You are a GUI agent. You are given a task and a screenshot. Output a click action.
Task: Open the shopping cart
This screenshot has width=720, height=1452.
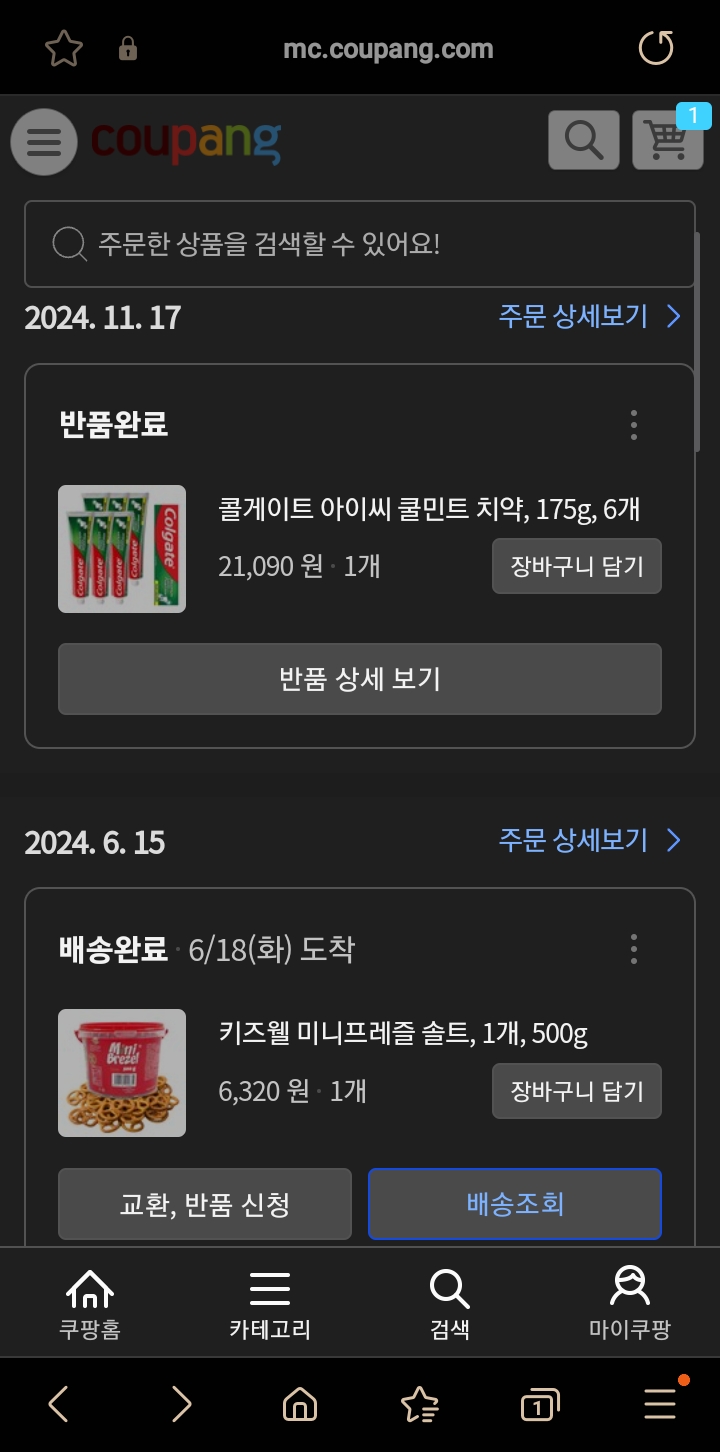point(668,140)
